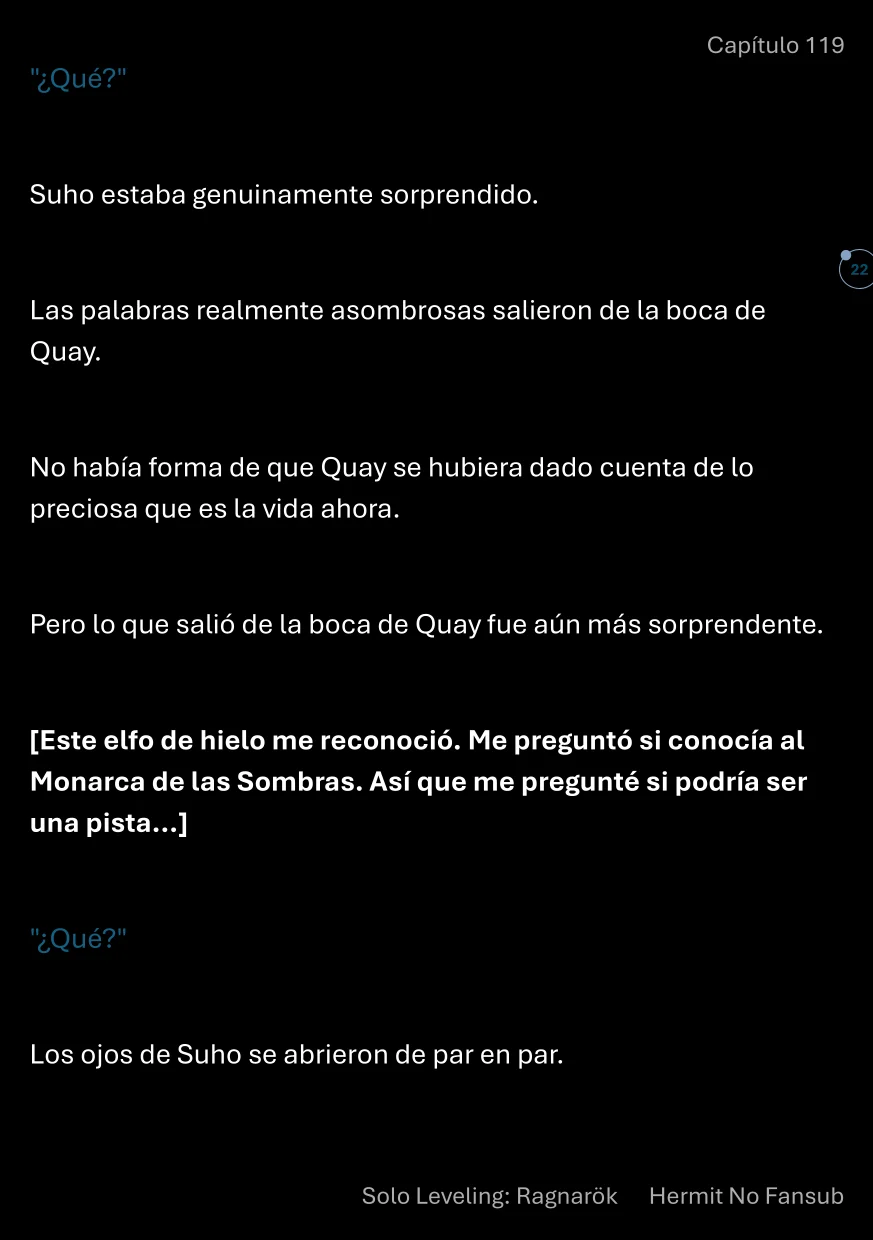The width and height of the screenshot is (873, 1240).
Task: Tap the page 22 scroll handle
Action: pyautogui.click(x=857, y=270)
